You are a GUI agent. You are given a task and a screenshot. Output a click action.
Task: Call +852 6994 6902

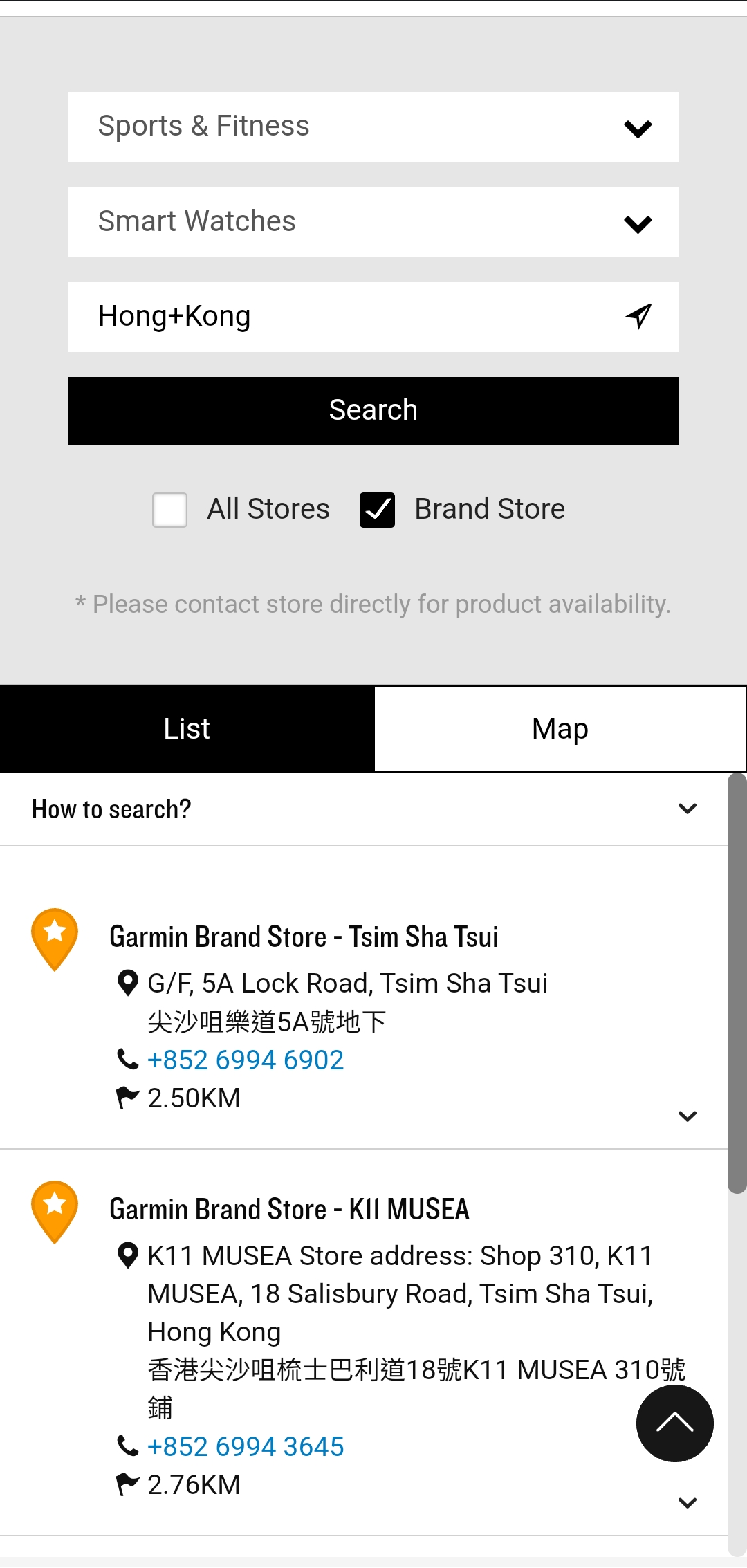[x=246, y=1060]
